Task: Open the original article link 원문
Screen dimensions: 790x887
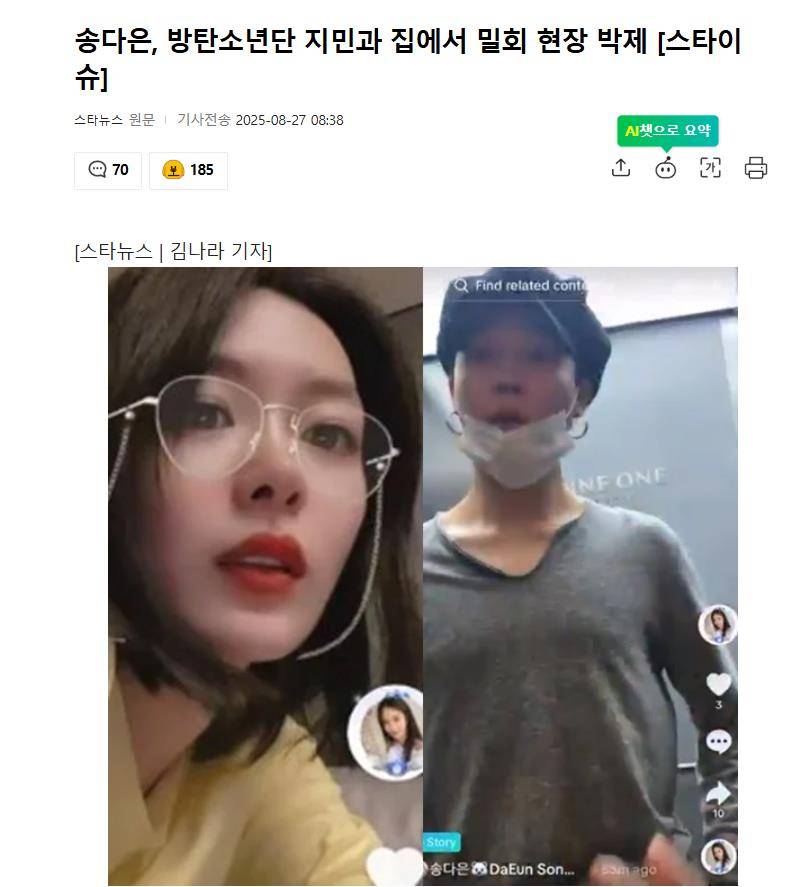Action: 141,120
